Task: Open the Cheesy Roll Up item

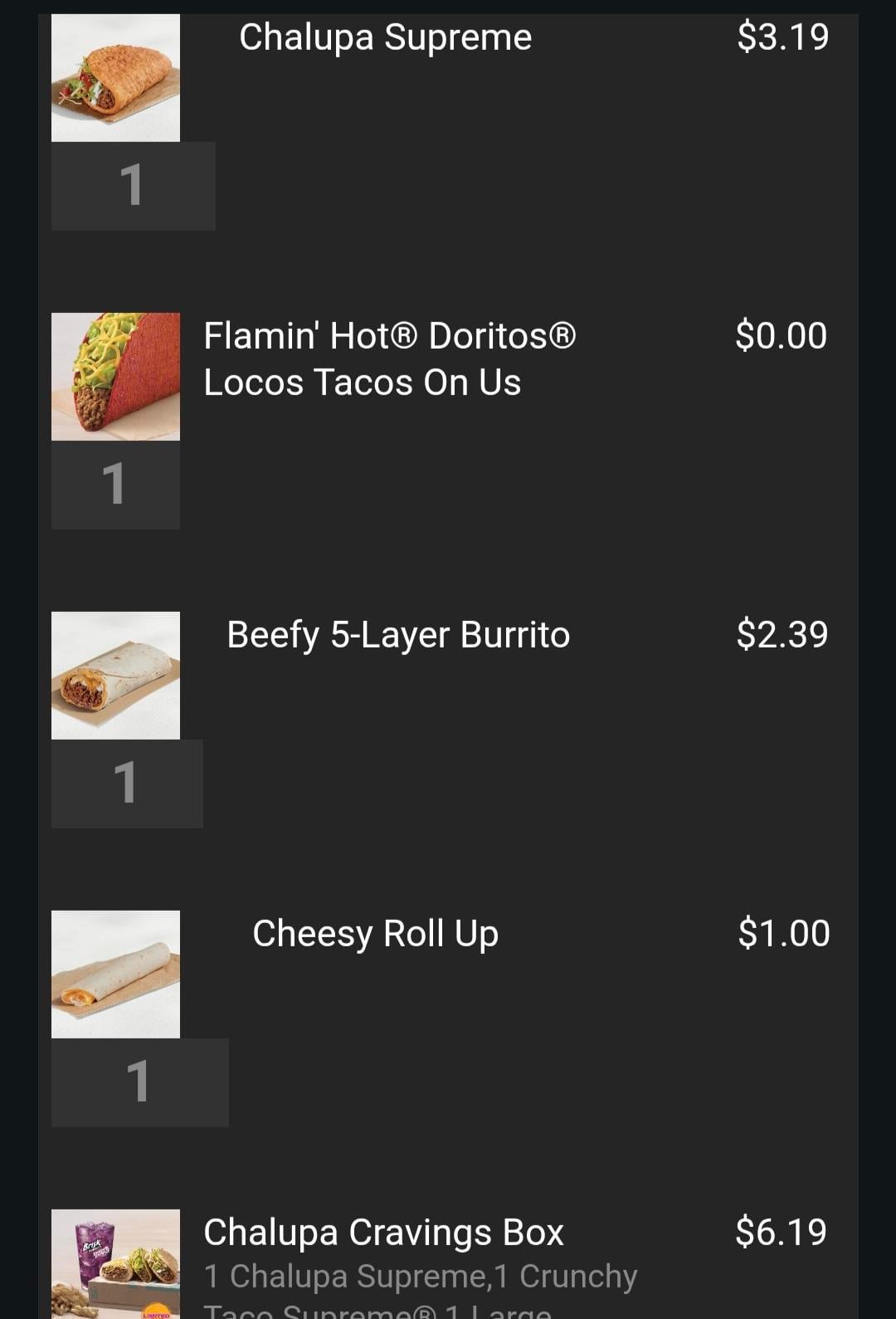Action: pos(375,934)
